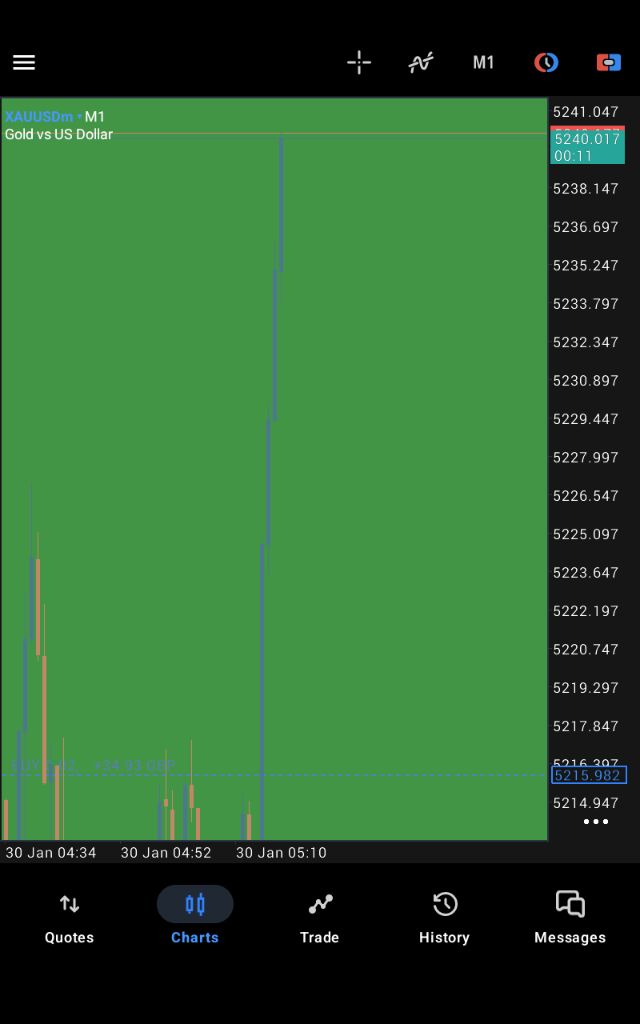
Task: Select the Charts tab
Action: (195, 918)
